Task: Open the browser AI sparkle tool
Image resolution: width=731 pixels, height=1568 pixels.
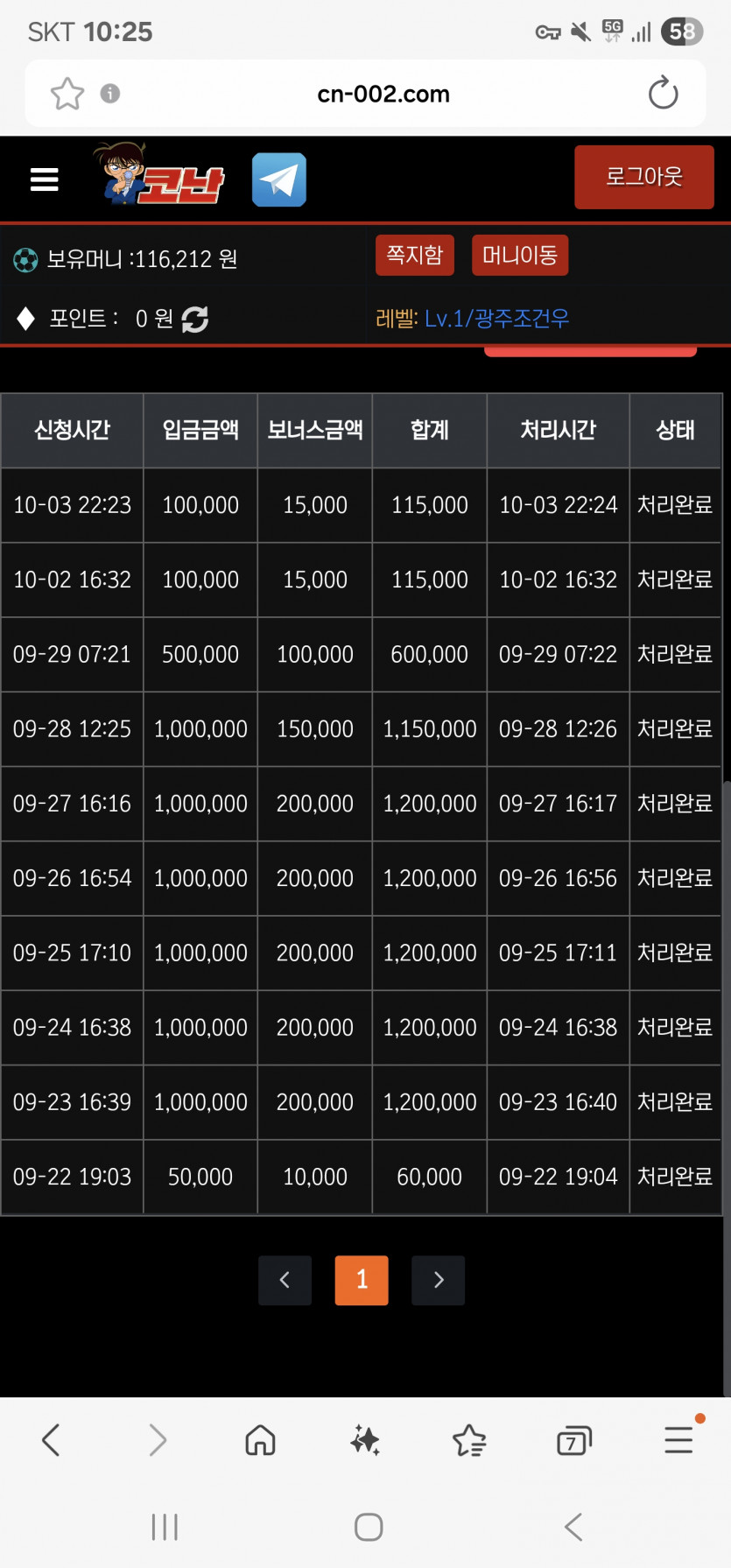Action: click(365, 1439)
